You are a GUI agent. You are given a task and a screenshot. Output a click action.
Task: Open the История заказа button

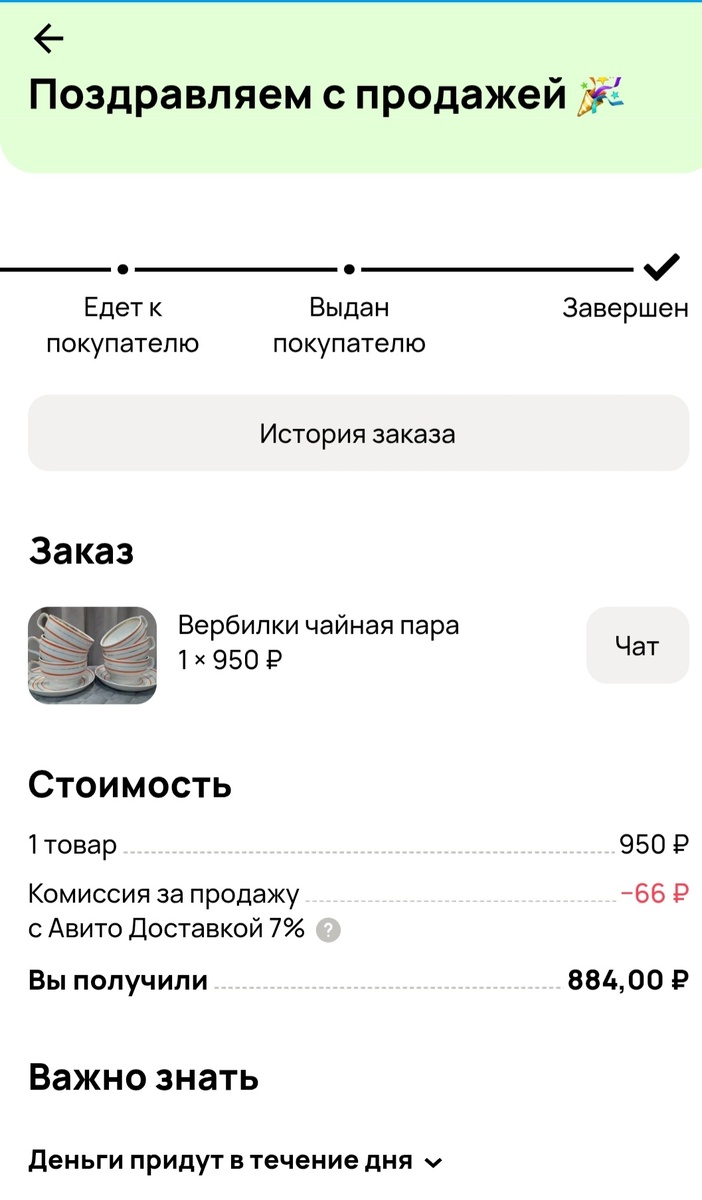coord(358,433)
